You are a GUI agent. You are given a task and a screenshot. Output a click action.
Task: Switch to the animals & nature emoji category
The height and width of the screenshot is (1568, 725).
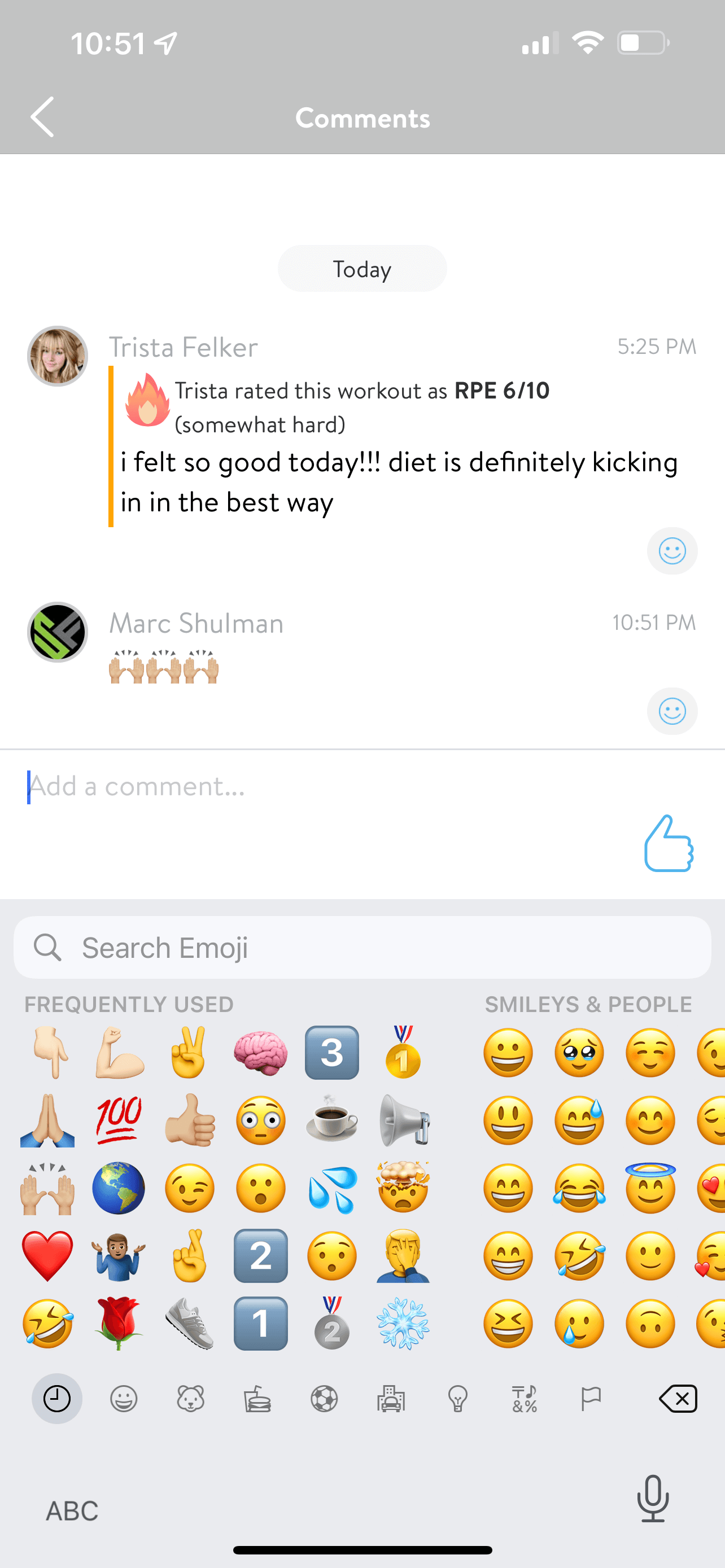click(190, 1398)
